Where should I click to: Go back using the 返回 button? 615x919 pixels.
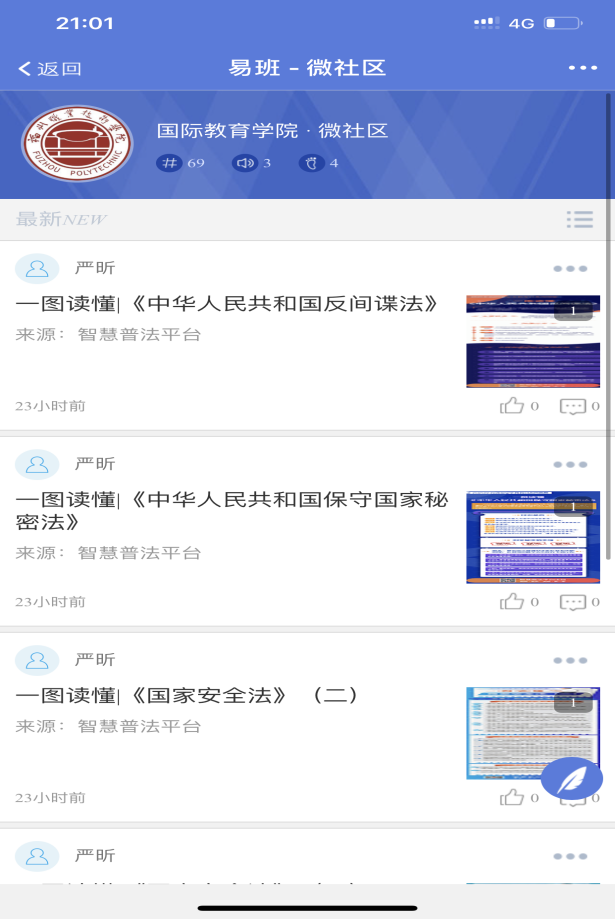click(x=50, y=69)
